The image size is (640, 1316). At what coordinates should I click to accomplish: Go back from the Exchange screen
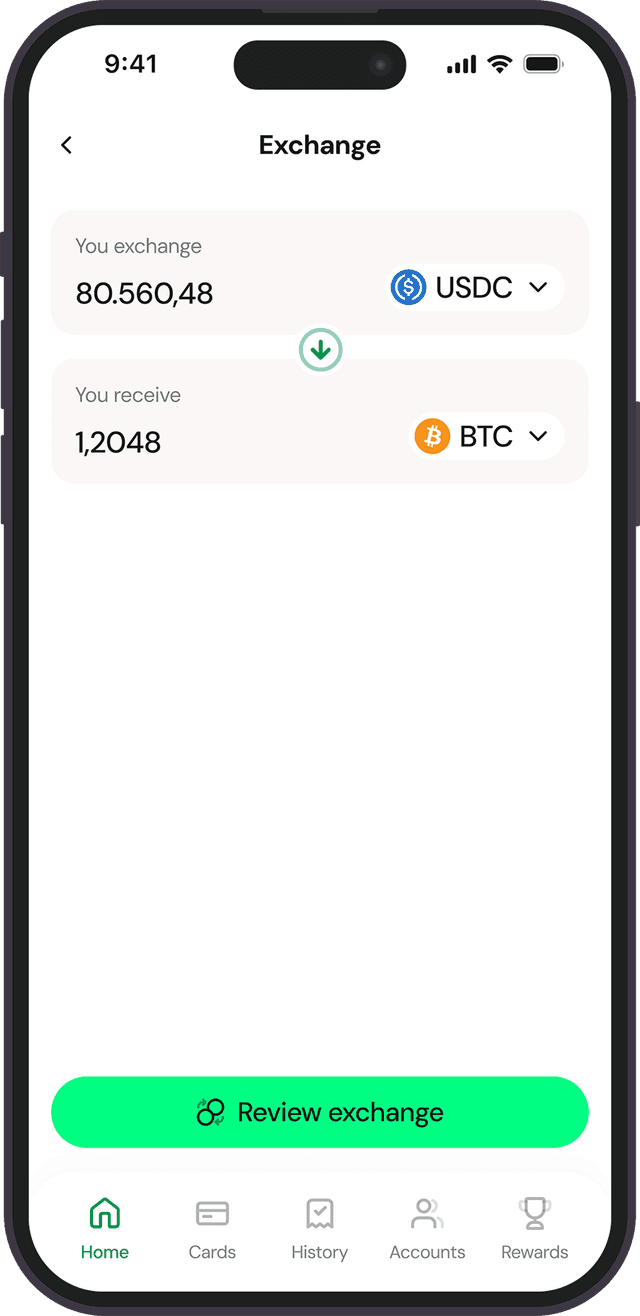click(x=66, y=145)
